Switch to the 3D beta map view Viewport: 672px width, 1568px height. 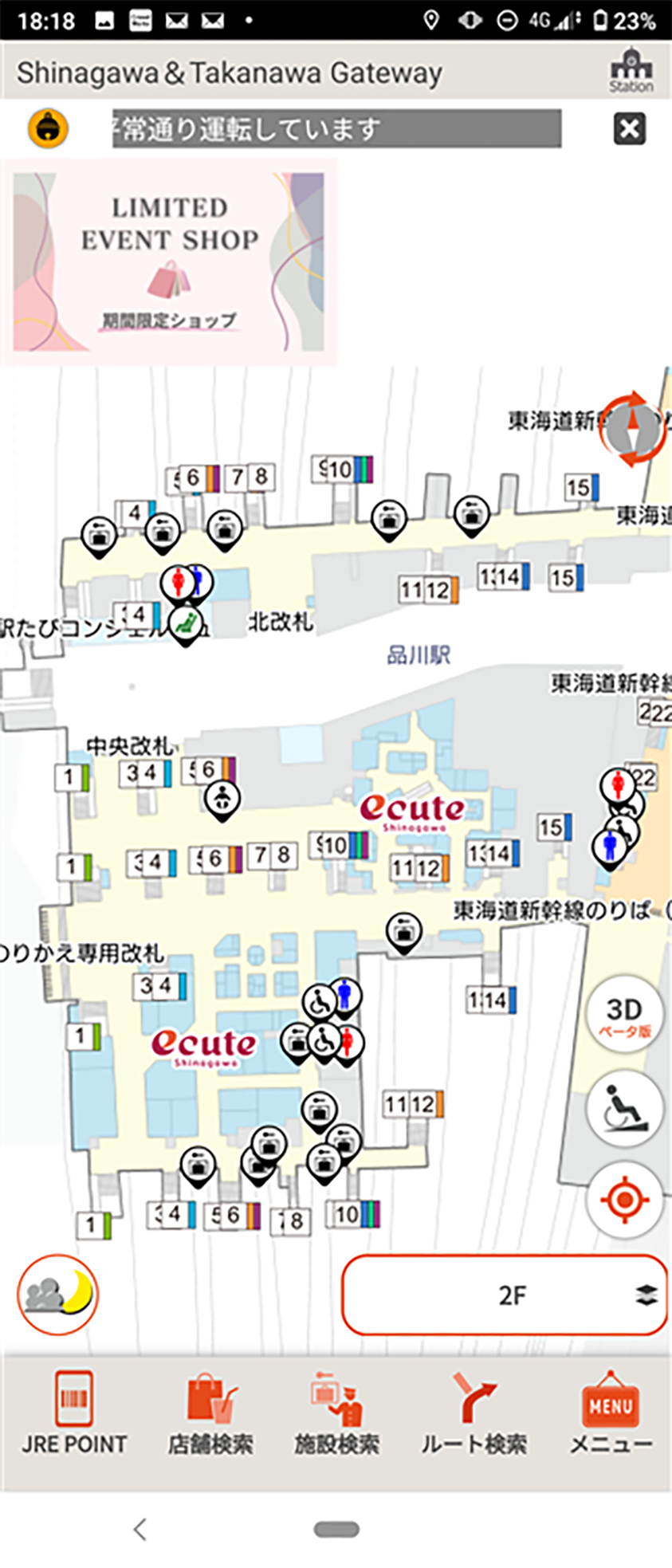tap(624, 1015)
